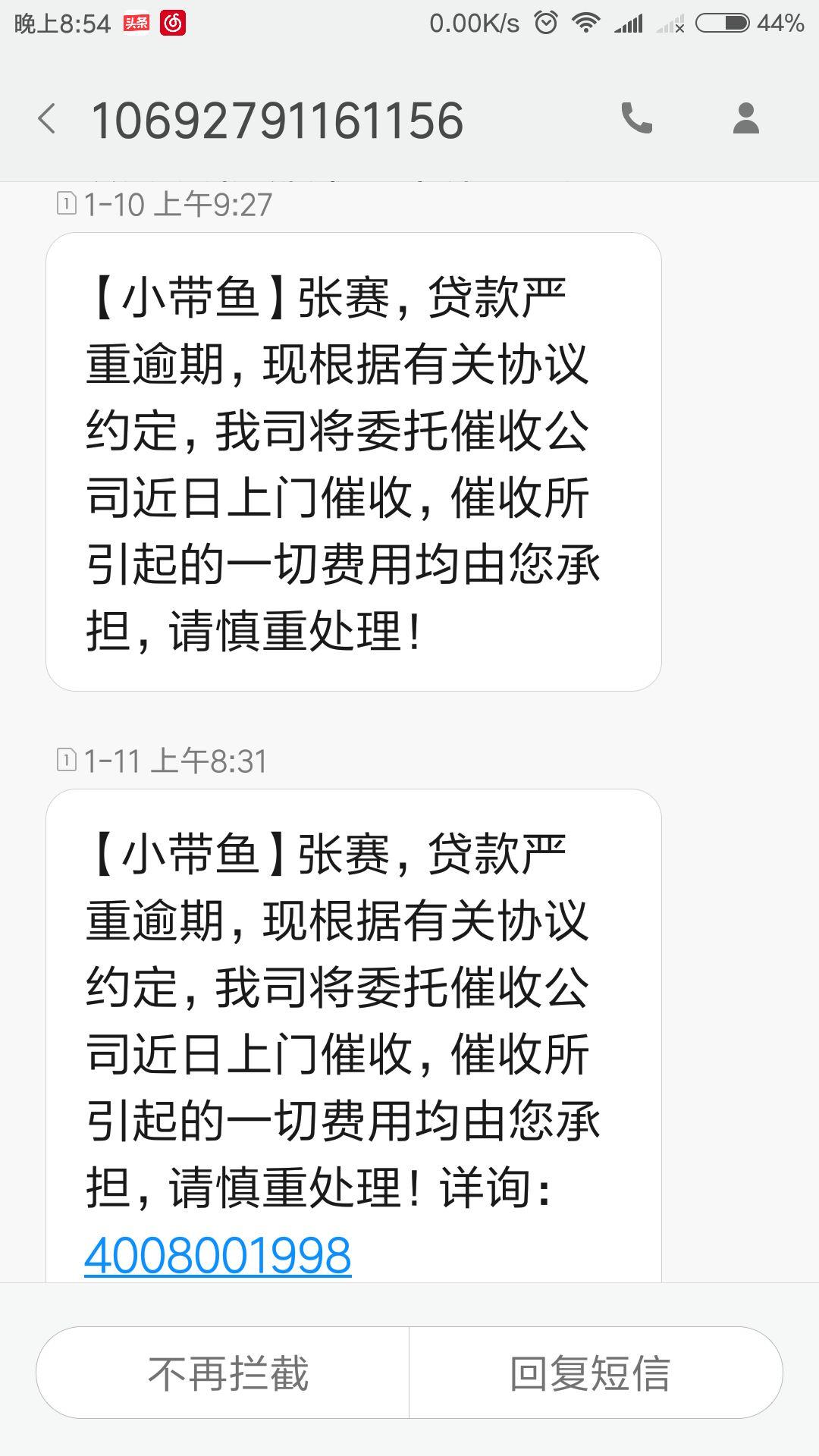Call the sender 10692791161156
This screenshot has width=819, height=1456.
(x=636, y=119)
